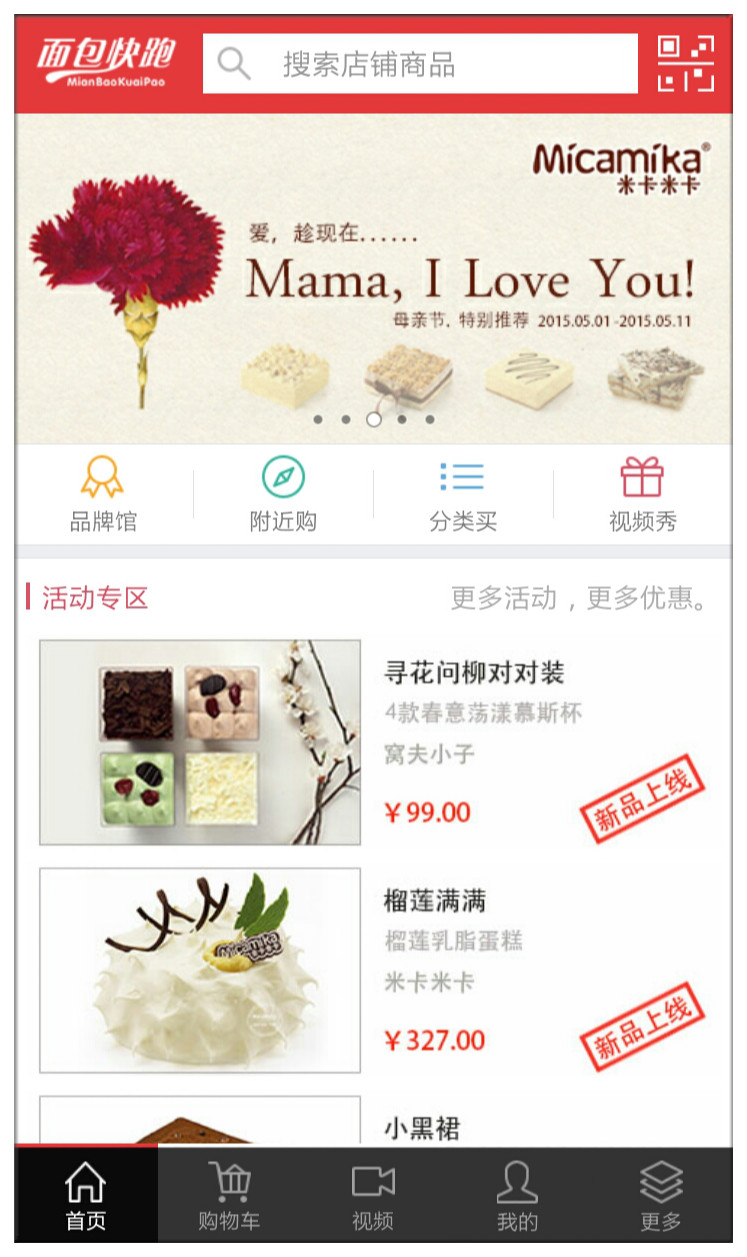Switch to the 更多 tab
This screenshot has width=747, height=1257.
pos(661,1196)
